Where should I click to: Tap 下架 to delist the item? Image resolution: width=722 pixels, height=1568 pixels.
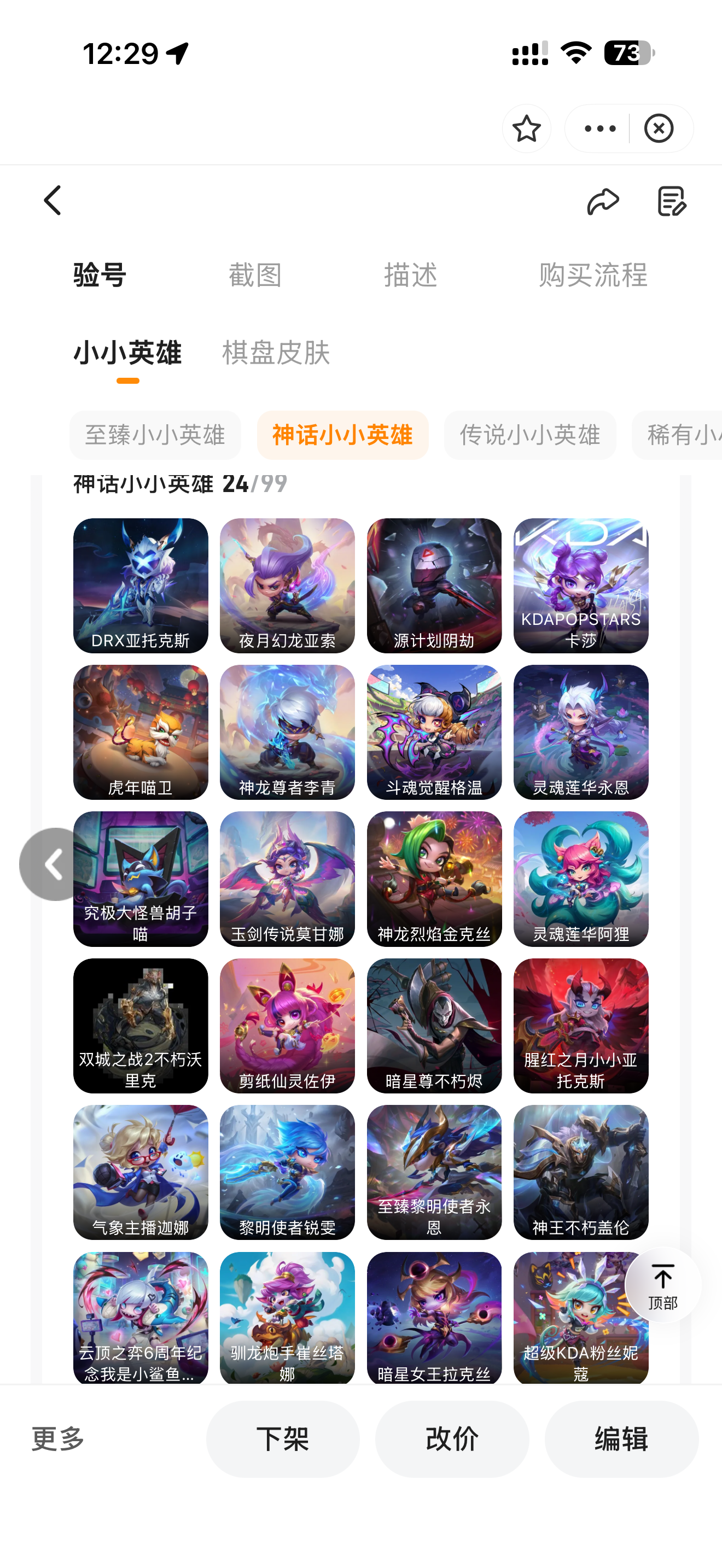click(282, 1439)
